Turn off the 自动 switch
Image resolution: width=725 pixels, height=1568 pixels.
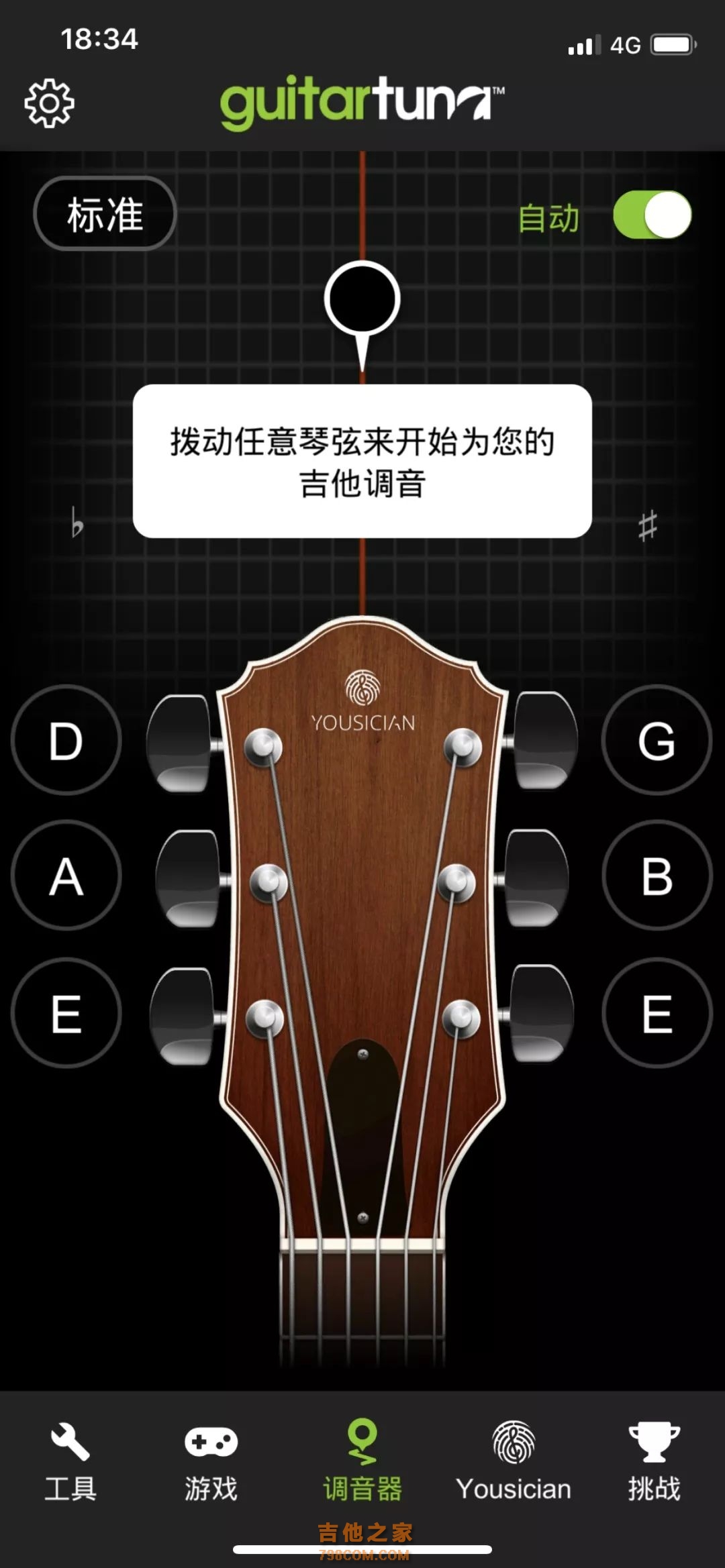(652, 215)
